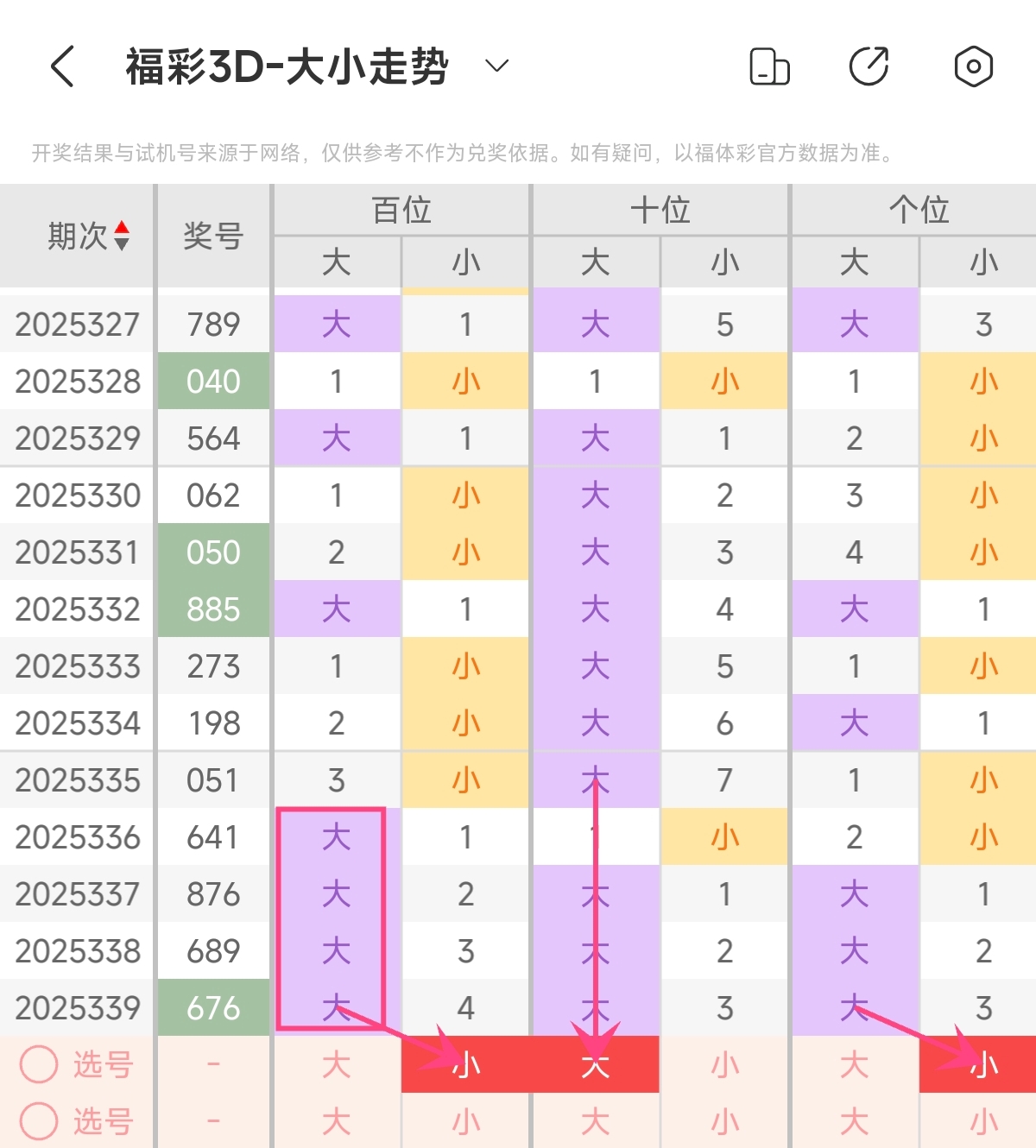This screenshot has width=1036, height=1148.
Task: Select the upper 选号 row's radio circle
Action: click(x=39, y=1064)
